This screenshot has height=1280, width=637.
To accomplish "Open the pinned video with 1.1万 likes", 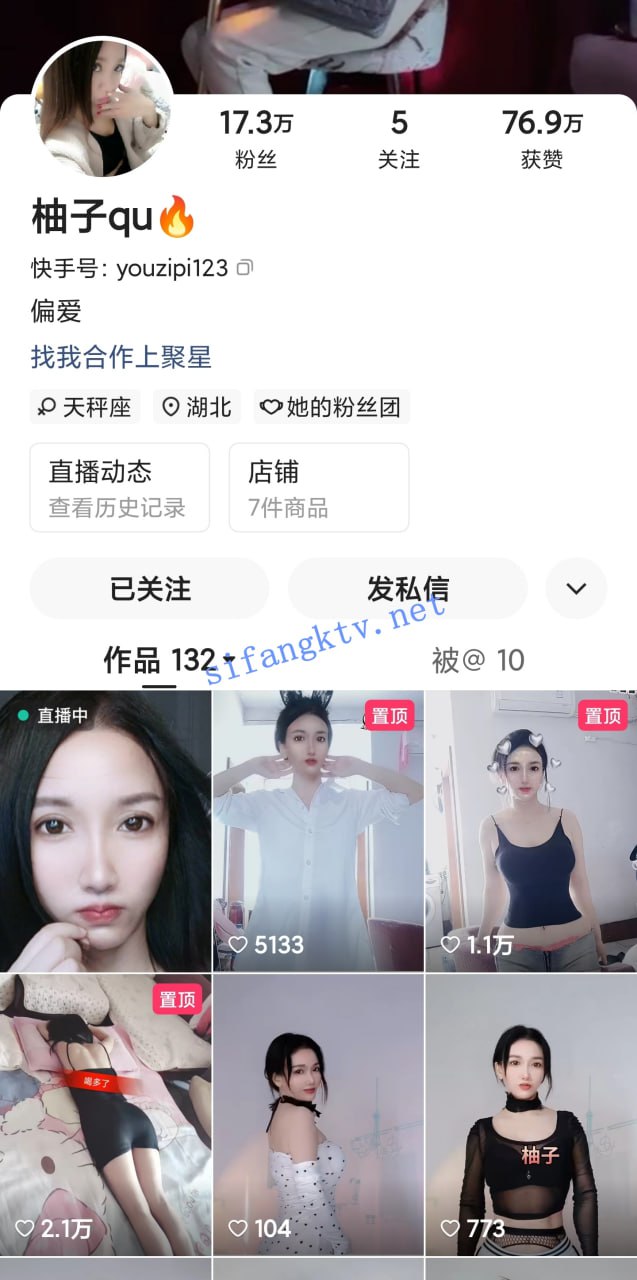I will click(x=530, y=830).
